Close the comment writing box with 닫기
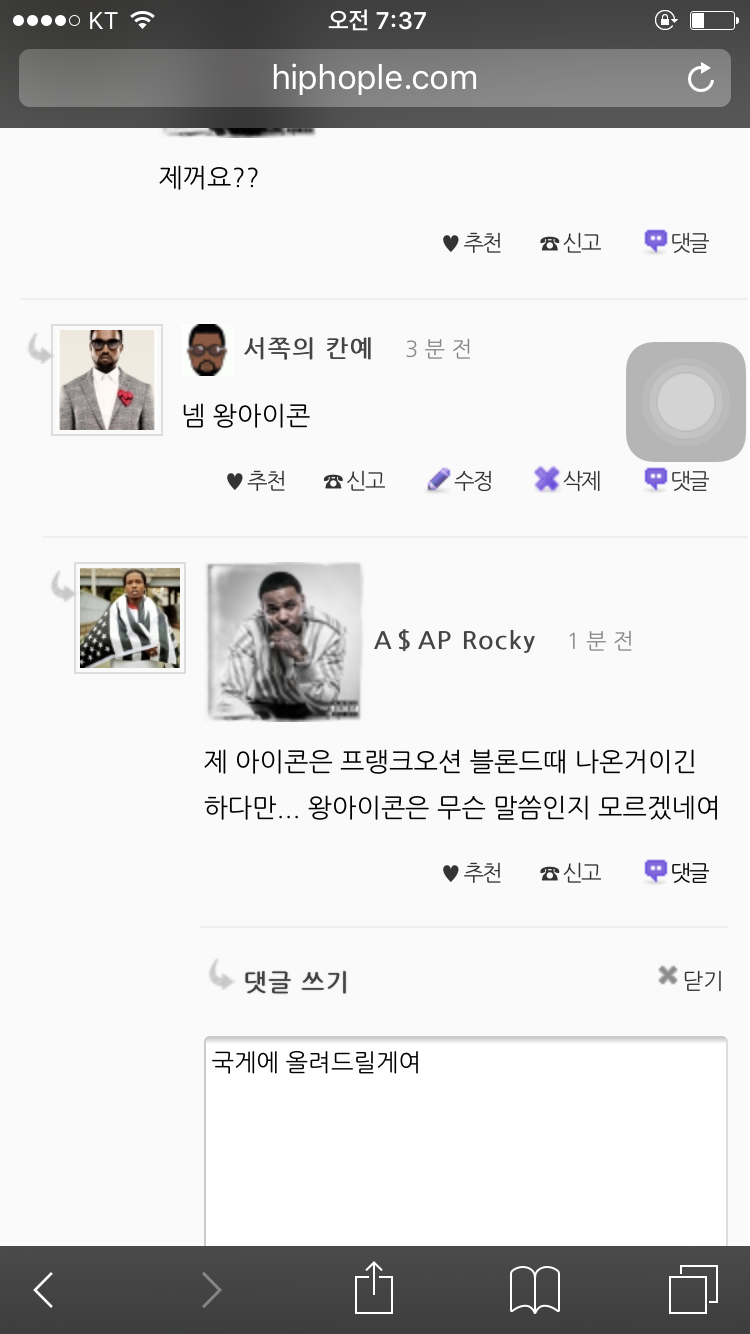Screen dimensions: 750x1334 (x=690, y=979)
